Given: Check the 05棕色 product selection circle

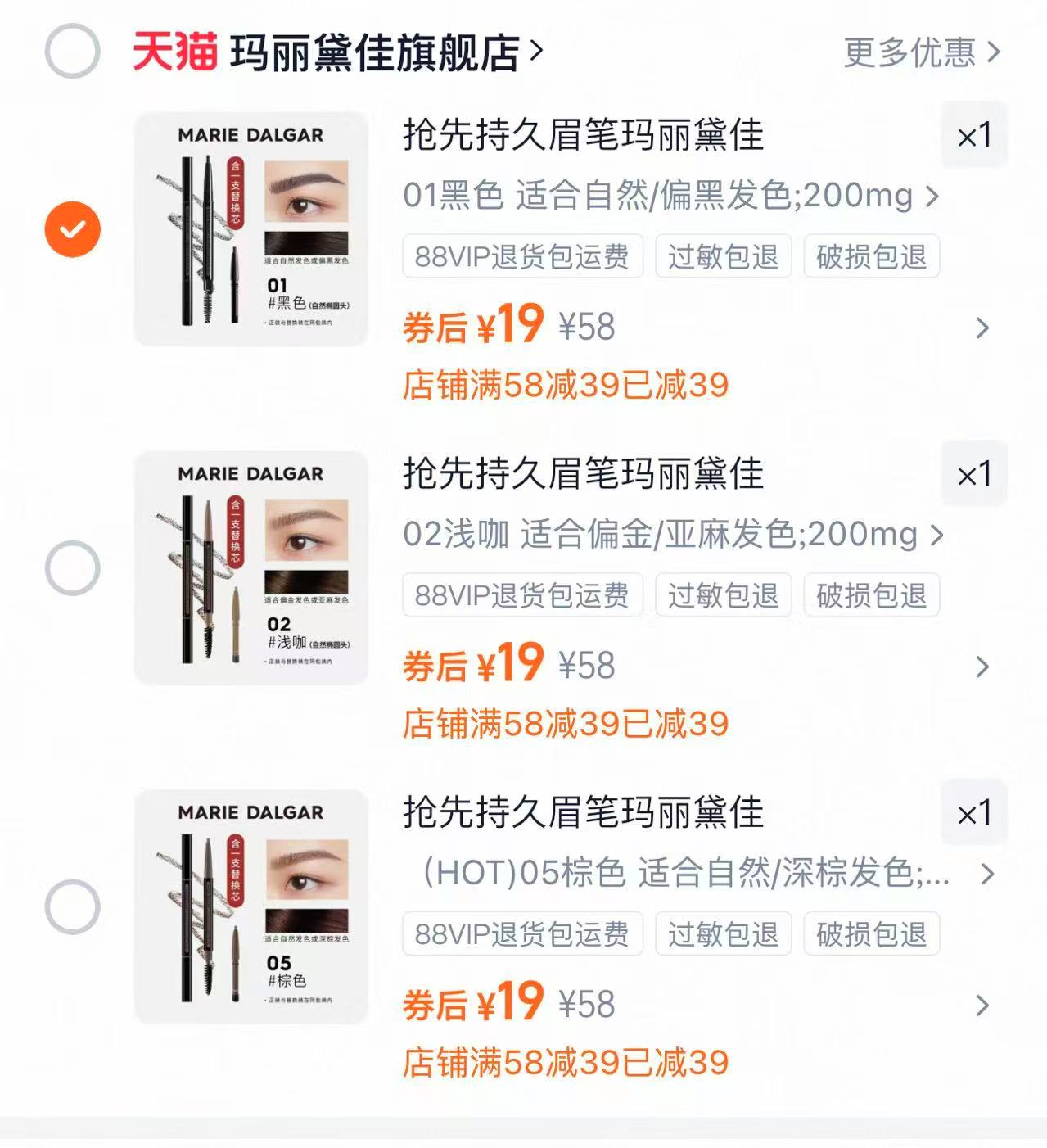Looking at the screenshot, I should [x=72, y=906].
